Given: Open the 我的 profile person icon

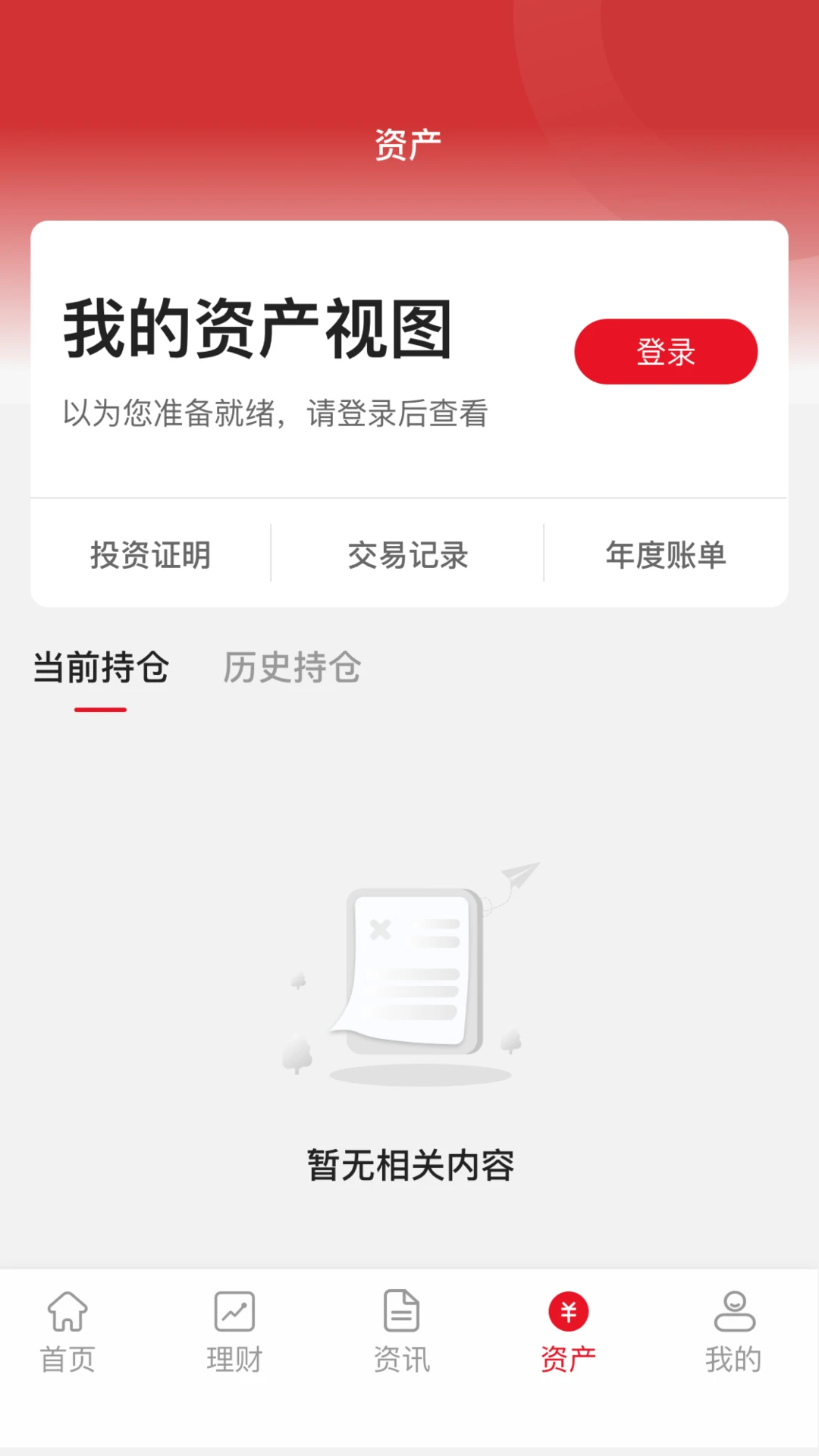Looking at the screenshot, I should coord(734,1311).
